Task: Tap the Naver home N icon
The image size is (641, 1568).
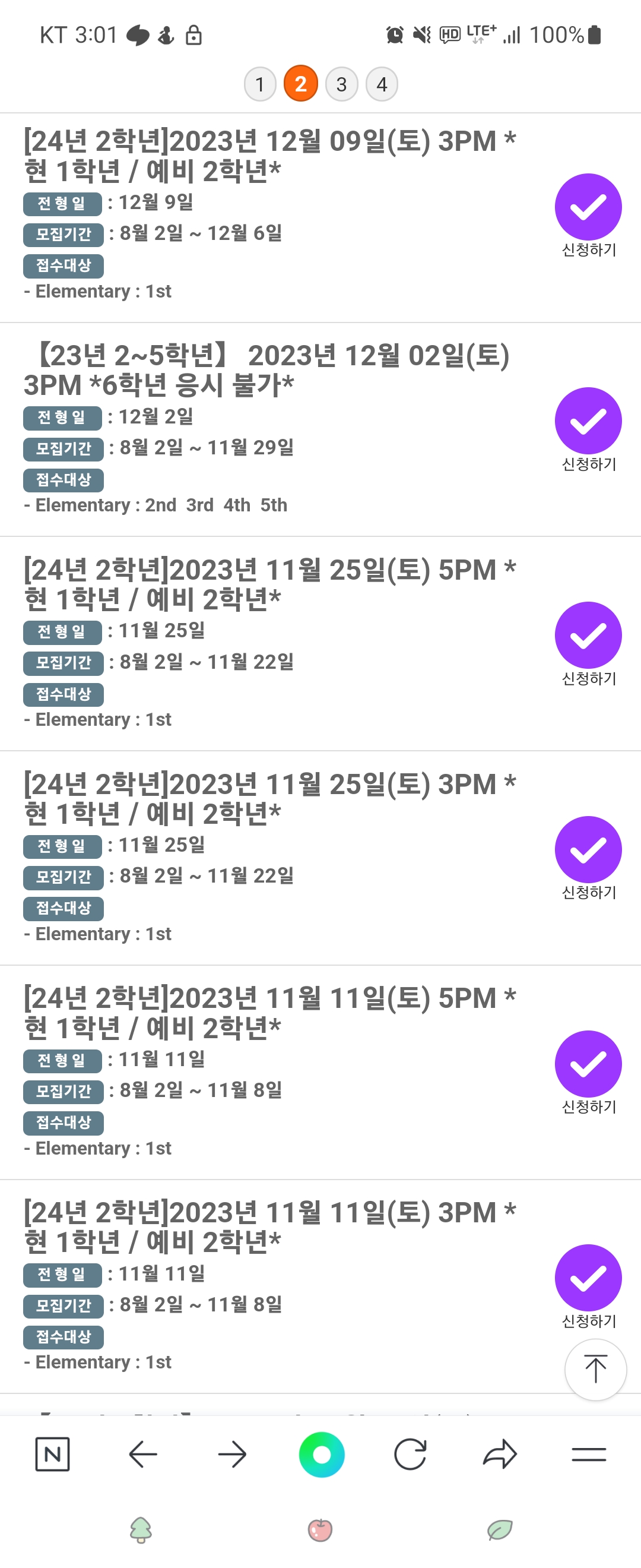Action: [x=53, y=1455]
